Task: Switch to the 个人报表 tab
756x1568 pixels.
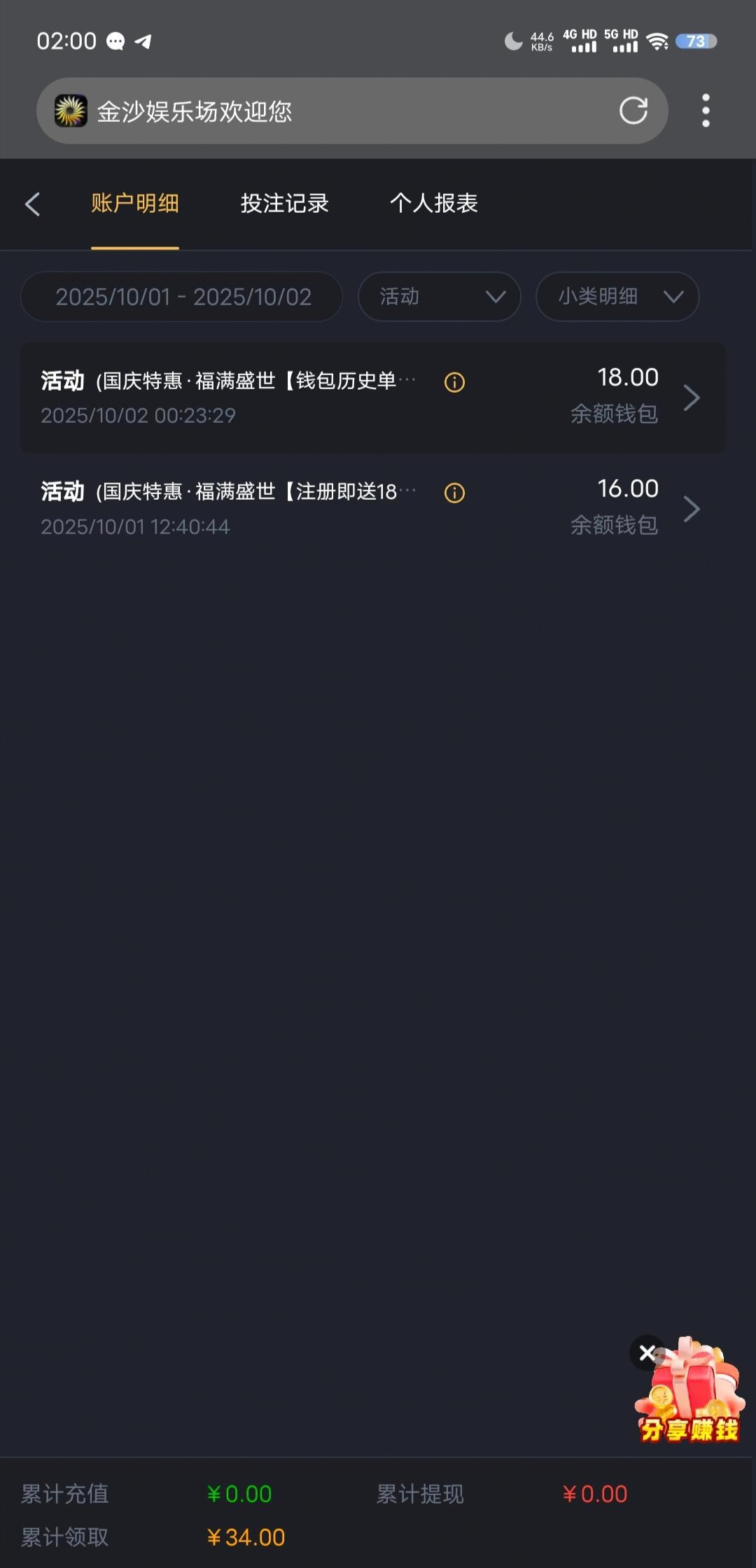Action: click(x=433, y=204)
